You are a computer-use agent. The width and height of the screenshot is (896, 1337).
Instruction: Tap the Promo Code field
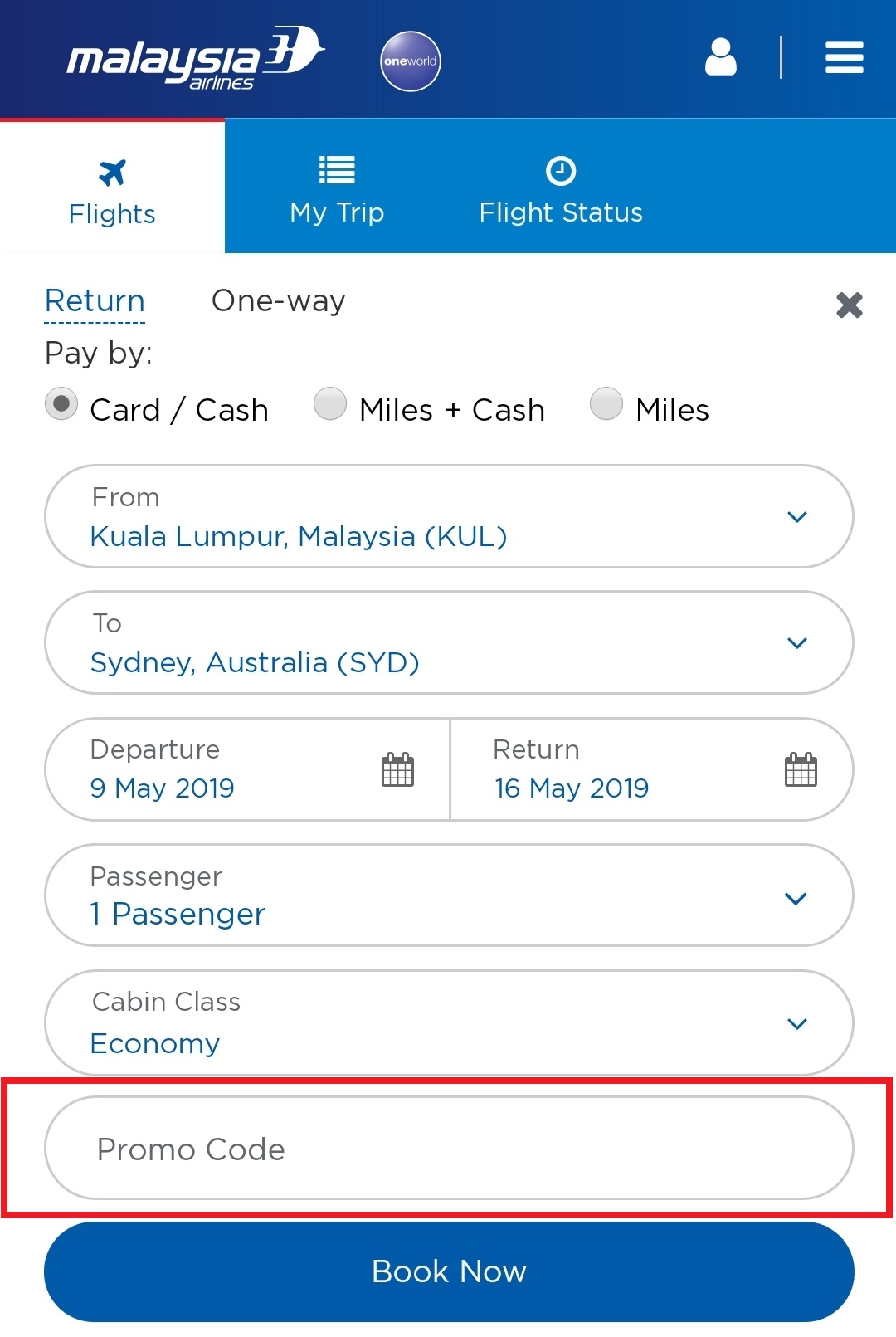click(448, 1149)
